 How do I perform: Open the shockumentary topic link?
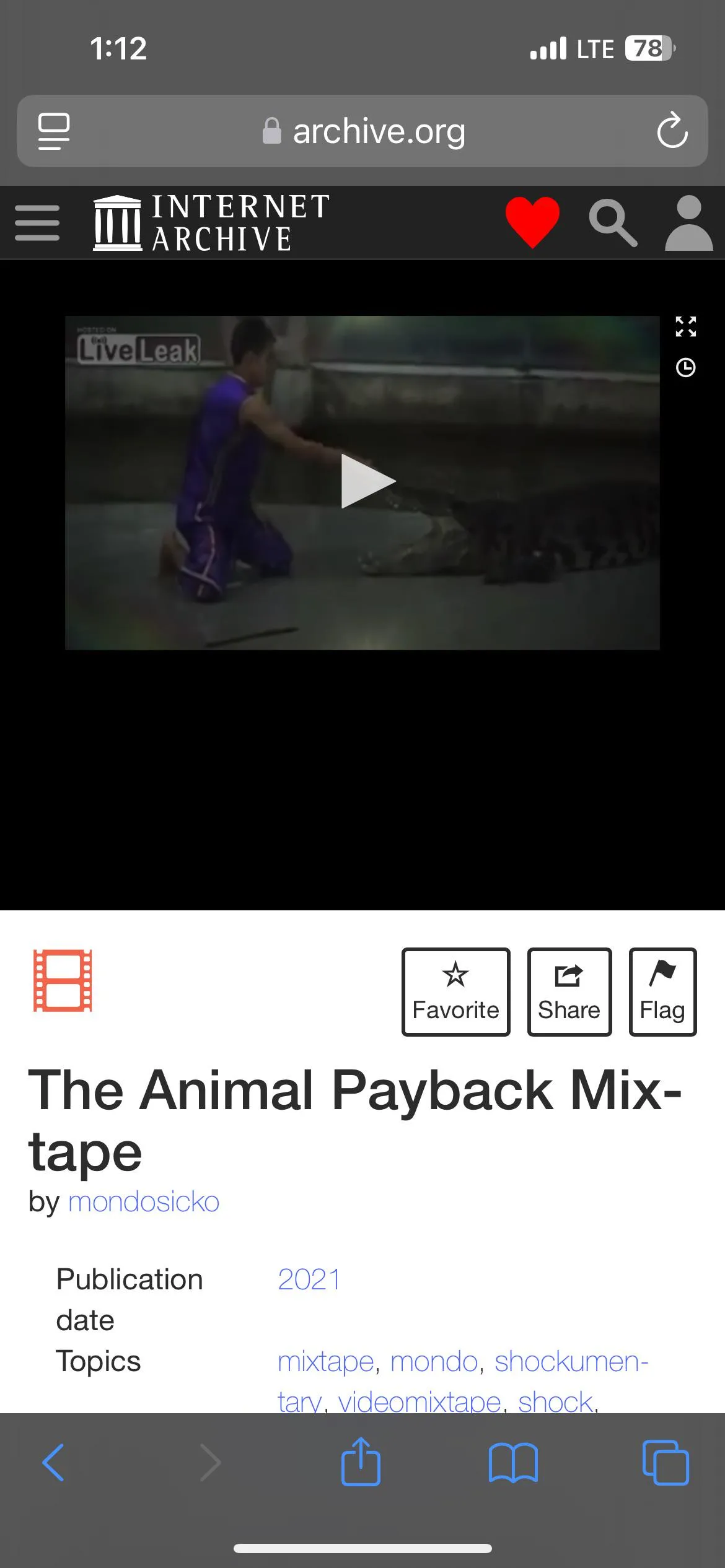click(570, 1361)
